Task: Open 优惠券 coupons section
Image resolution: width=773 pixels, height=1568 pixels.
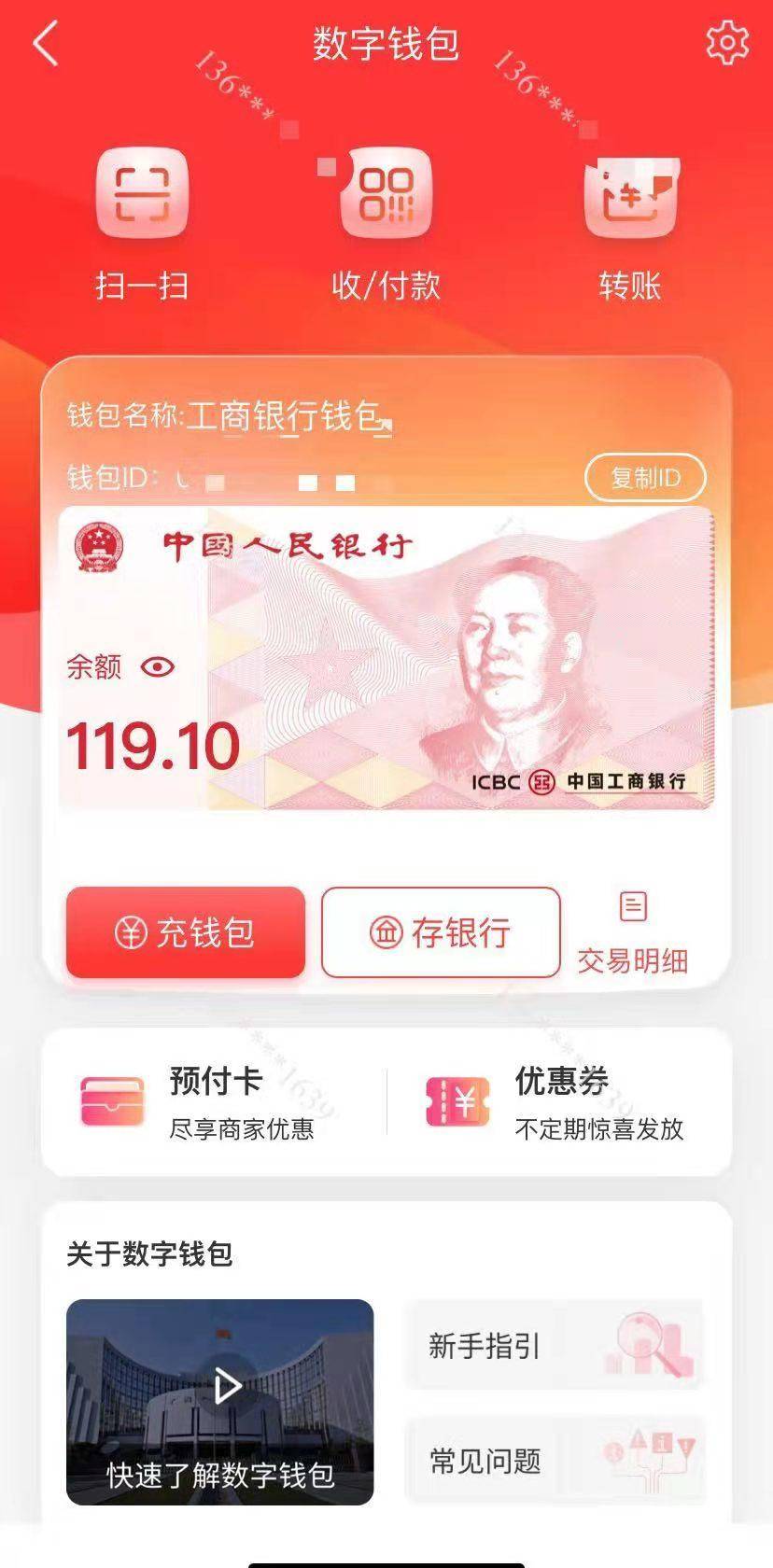Action: pos(560,1102)
